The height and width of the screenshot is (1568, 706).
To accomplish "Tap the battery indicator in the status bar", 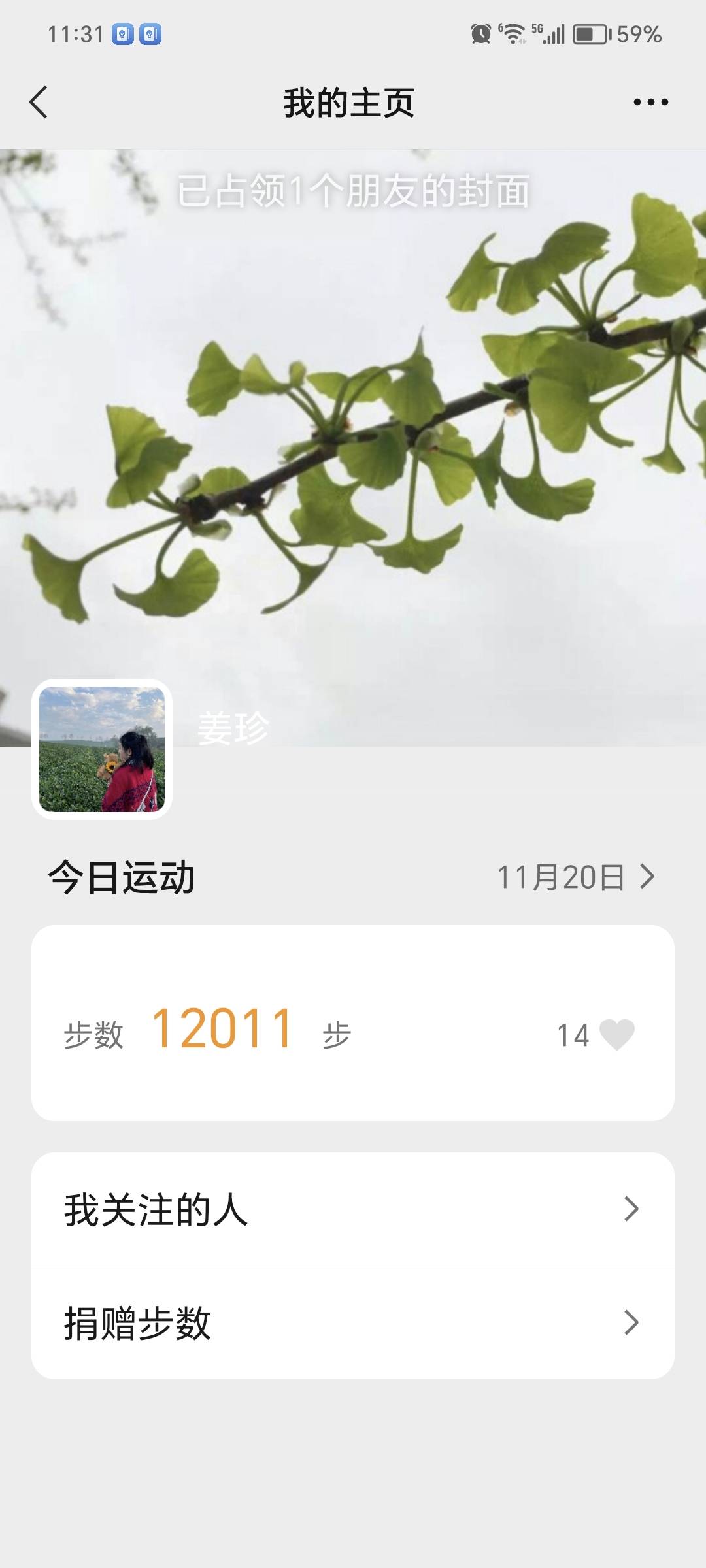I will click(586, 34).
